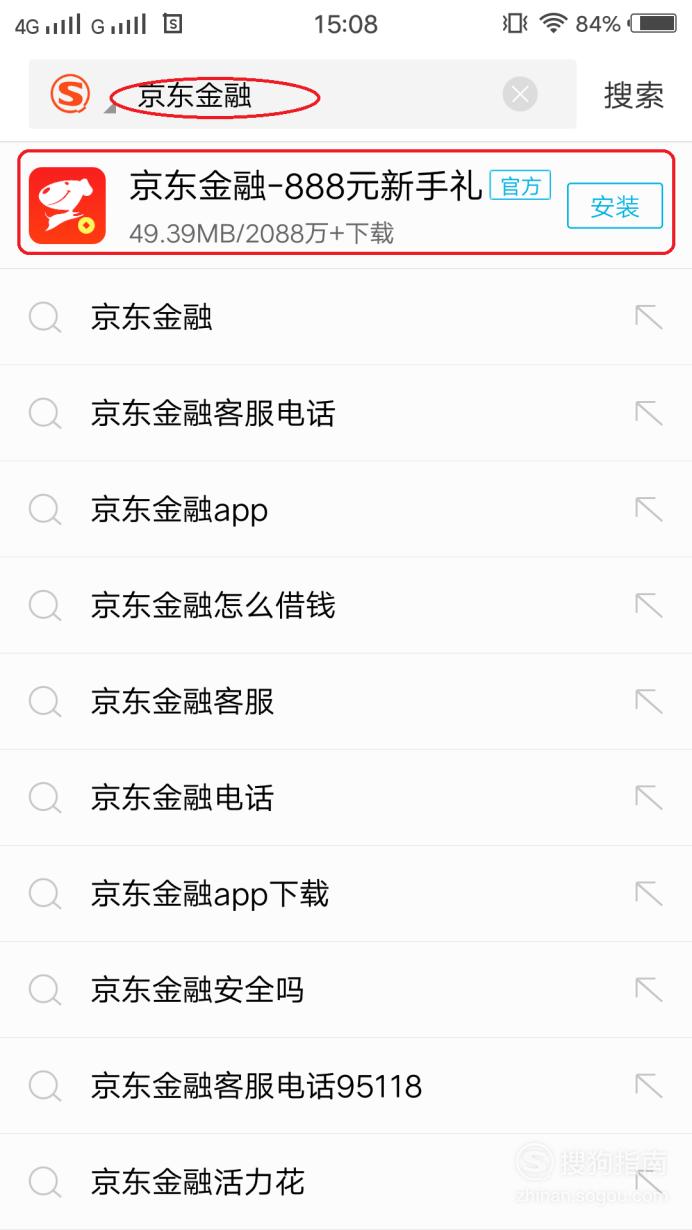Search for 京东金融安全吗
The height and width of the screenshot is (1230, 692).
pyautogui.click(x=346, y=990)
